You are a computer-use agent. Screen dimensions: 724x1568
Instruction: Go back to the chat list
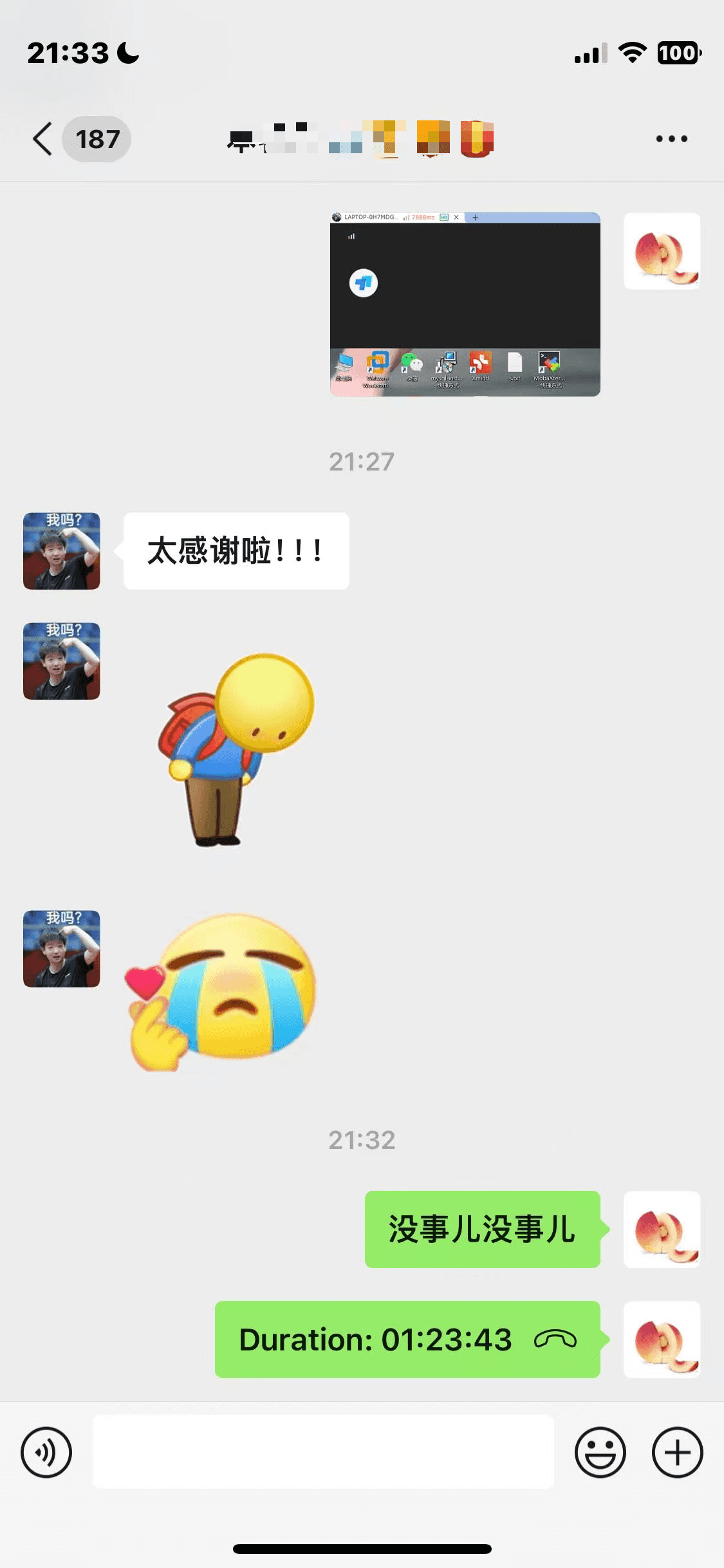pos(44,139)
